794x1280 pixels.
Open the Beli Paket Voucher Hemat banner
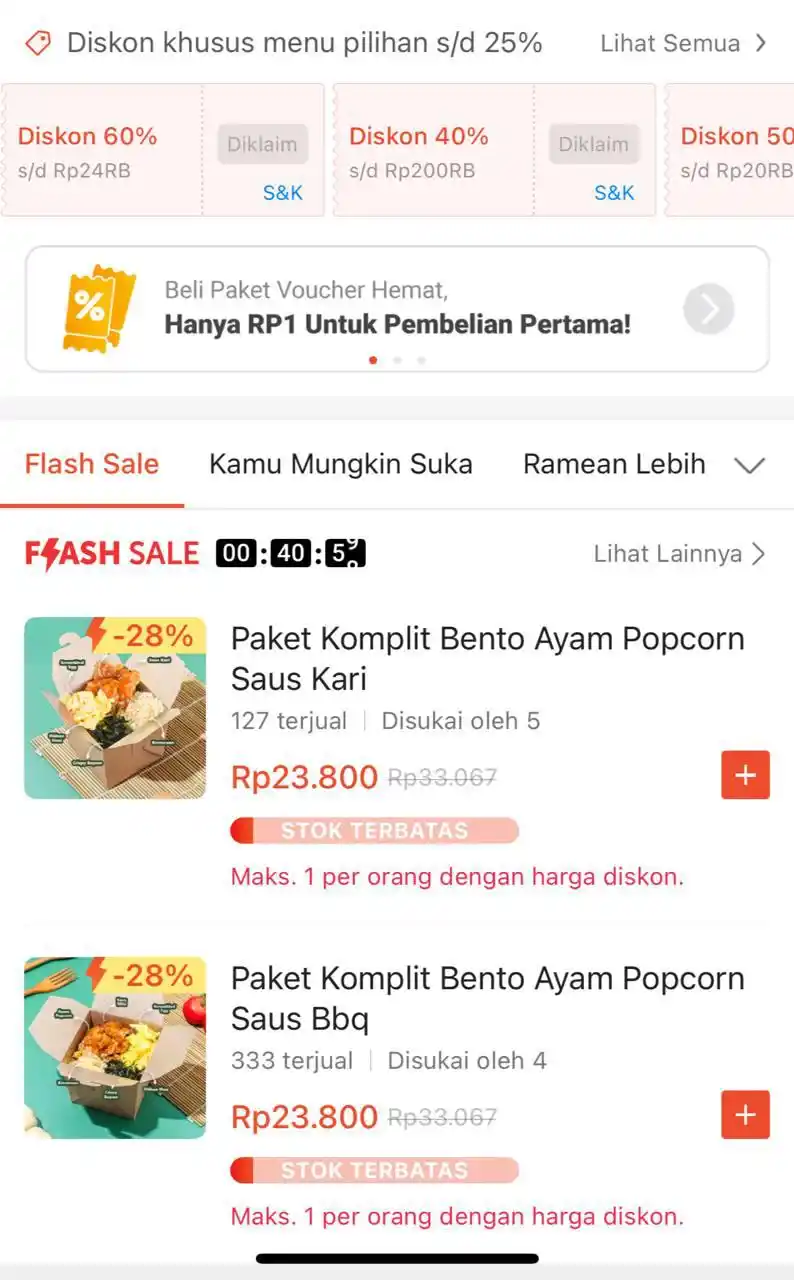pos(397,309)
